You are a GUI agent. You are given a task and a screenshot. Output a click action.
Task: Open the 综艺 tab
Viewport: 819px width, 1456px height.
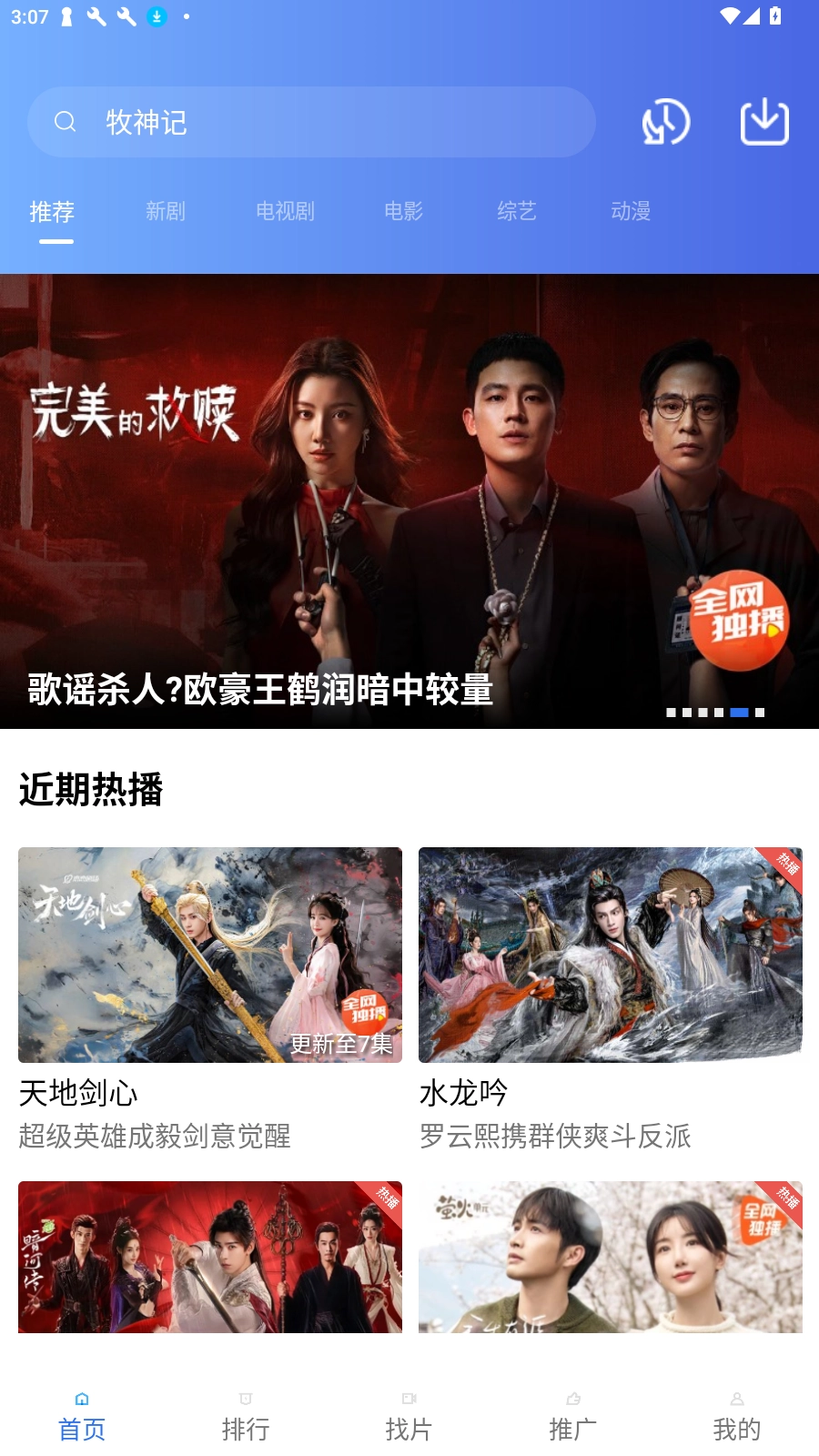[x=517, y=212]
